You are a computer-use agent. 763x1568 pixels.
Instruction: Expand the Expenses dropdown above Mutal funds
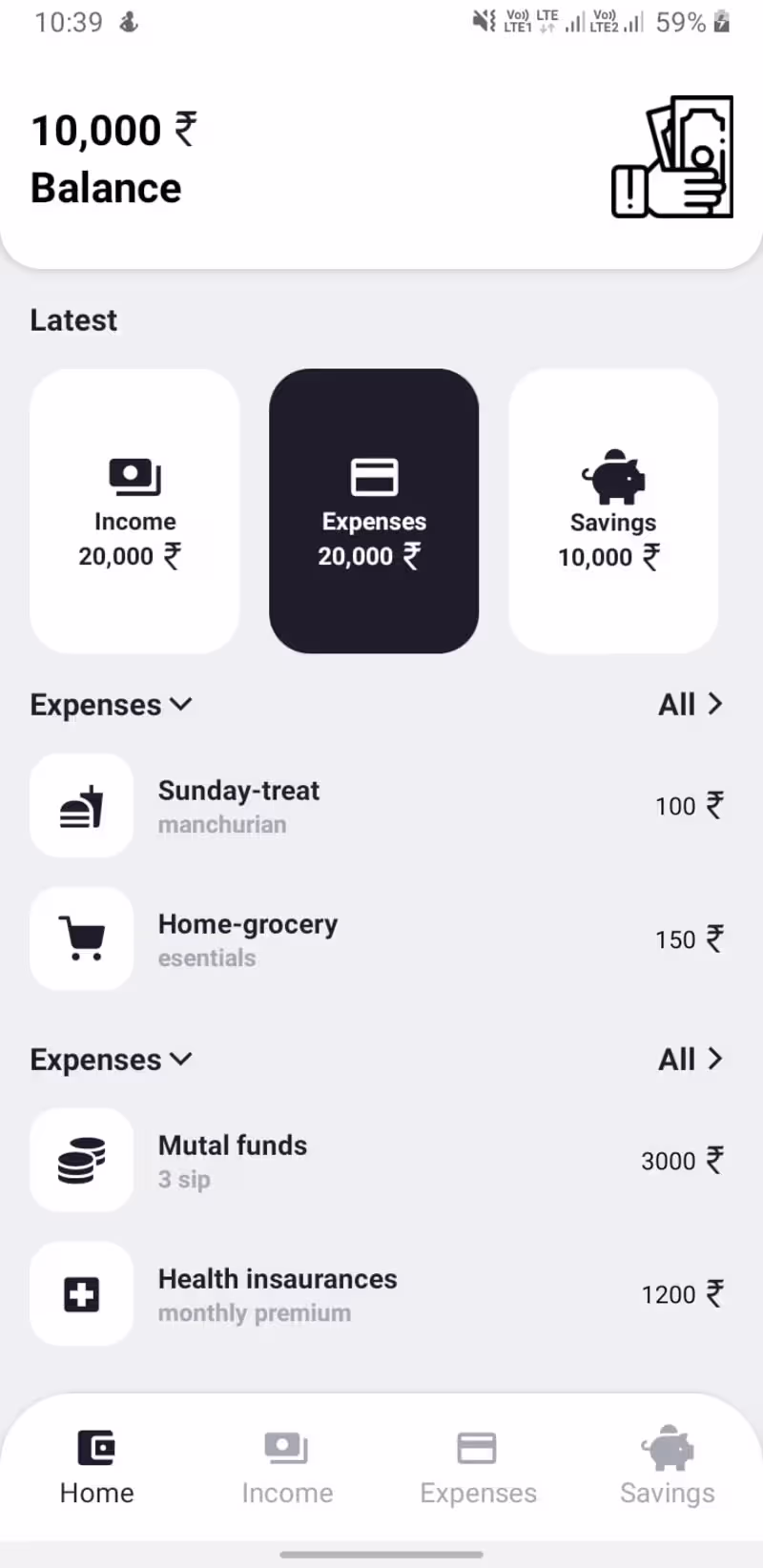112,1060
